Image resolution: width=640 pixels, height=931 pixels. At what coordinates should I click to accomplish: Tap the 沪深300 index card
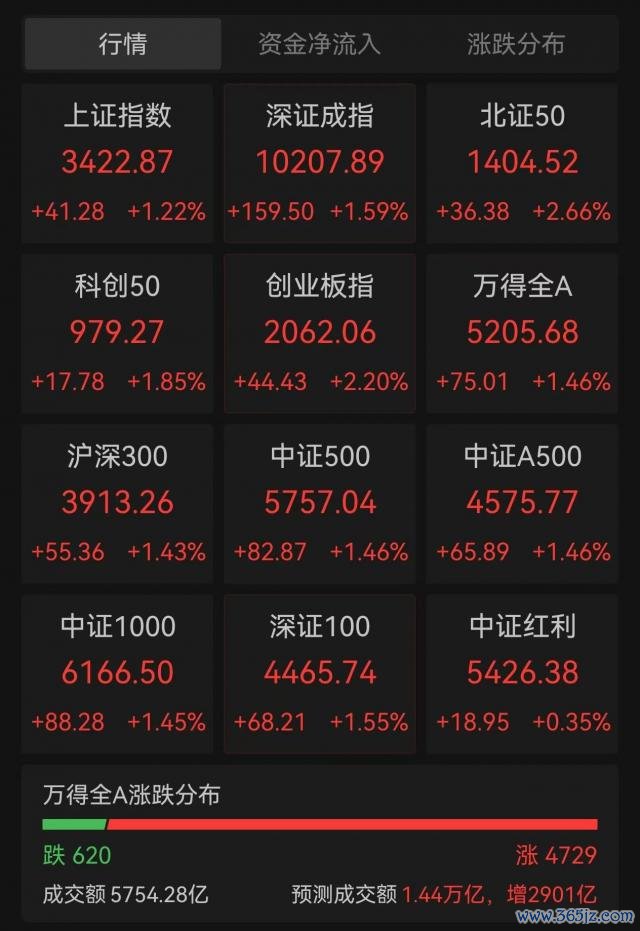click(x=118, y=503)
